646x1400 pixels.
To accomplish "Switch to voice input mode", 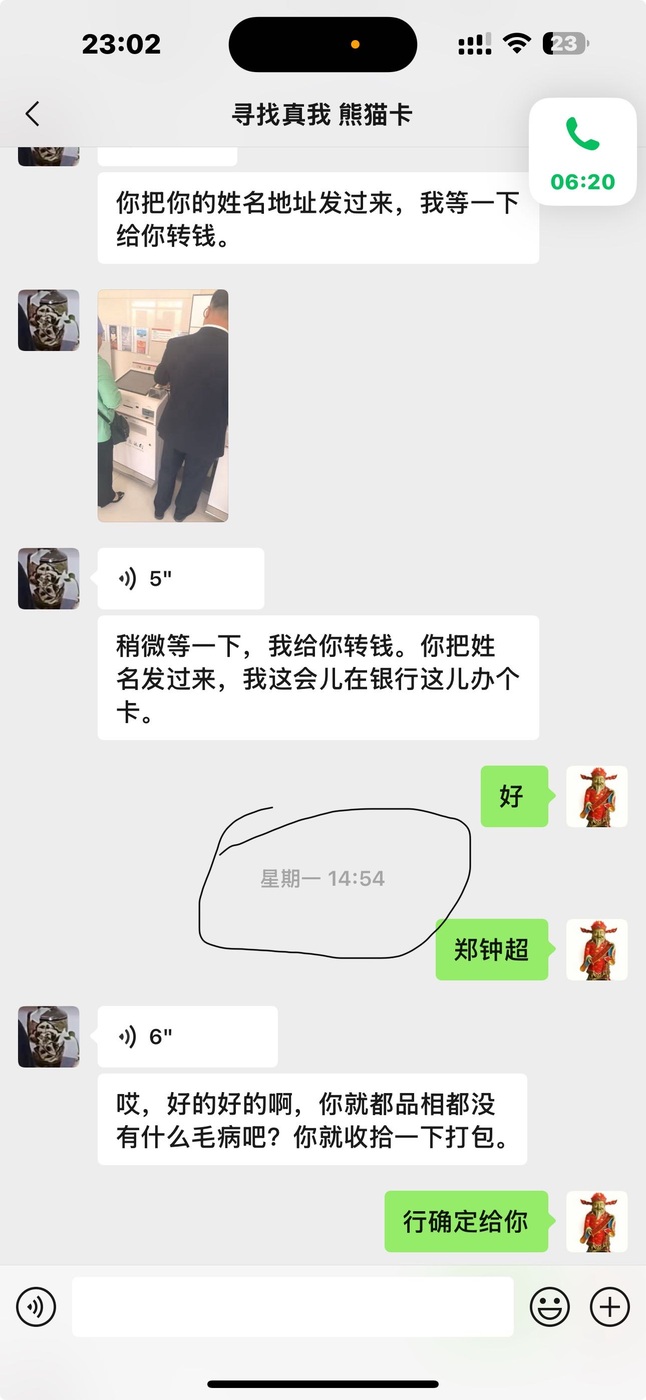I will (36, 1306).
